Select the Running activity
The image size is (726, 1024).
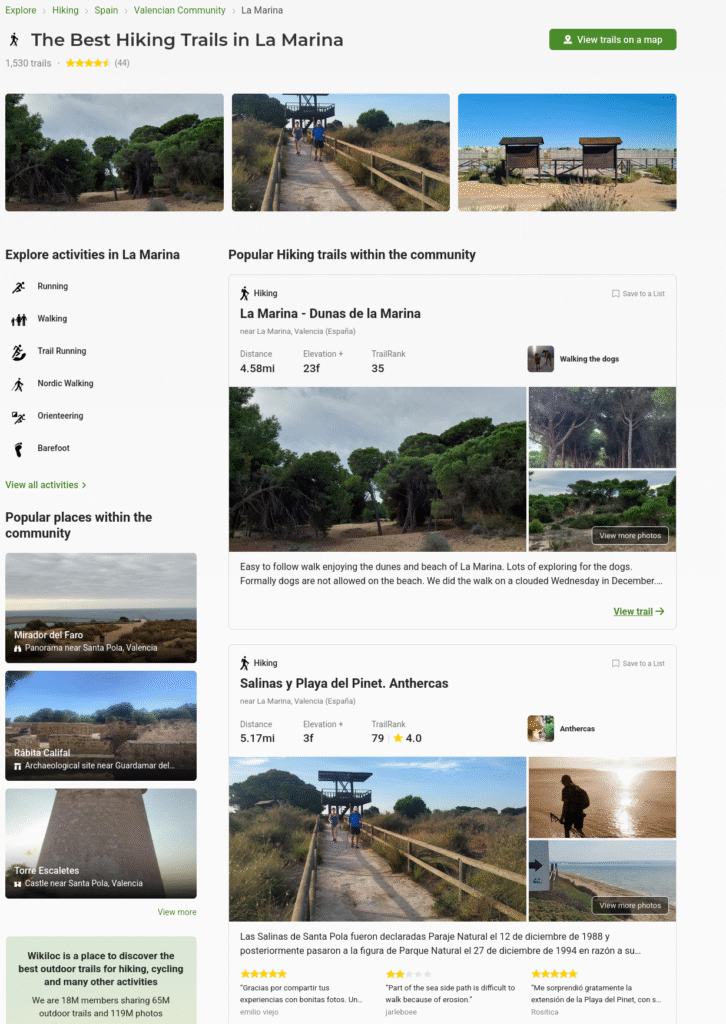(52, 287)
